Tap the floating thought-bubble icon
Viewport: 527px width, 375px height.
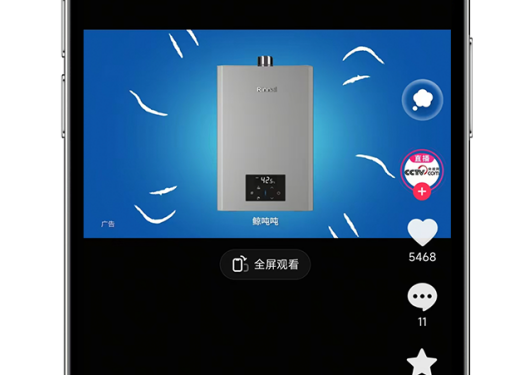click(422, 100)
